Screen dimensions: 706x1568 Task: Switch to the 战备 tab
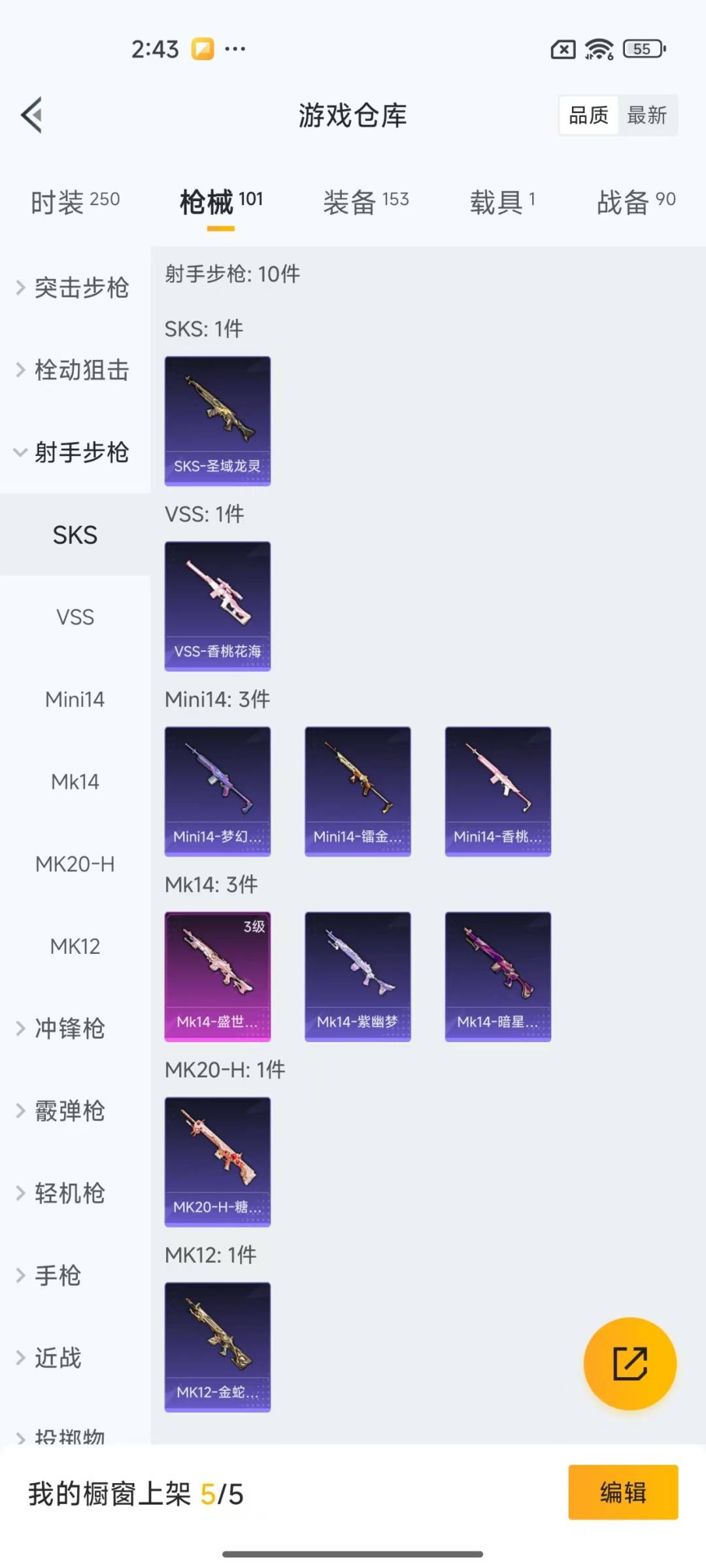coord(635,202)
